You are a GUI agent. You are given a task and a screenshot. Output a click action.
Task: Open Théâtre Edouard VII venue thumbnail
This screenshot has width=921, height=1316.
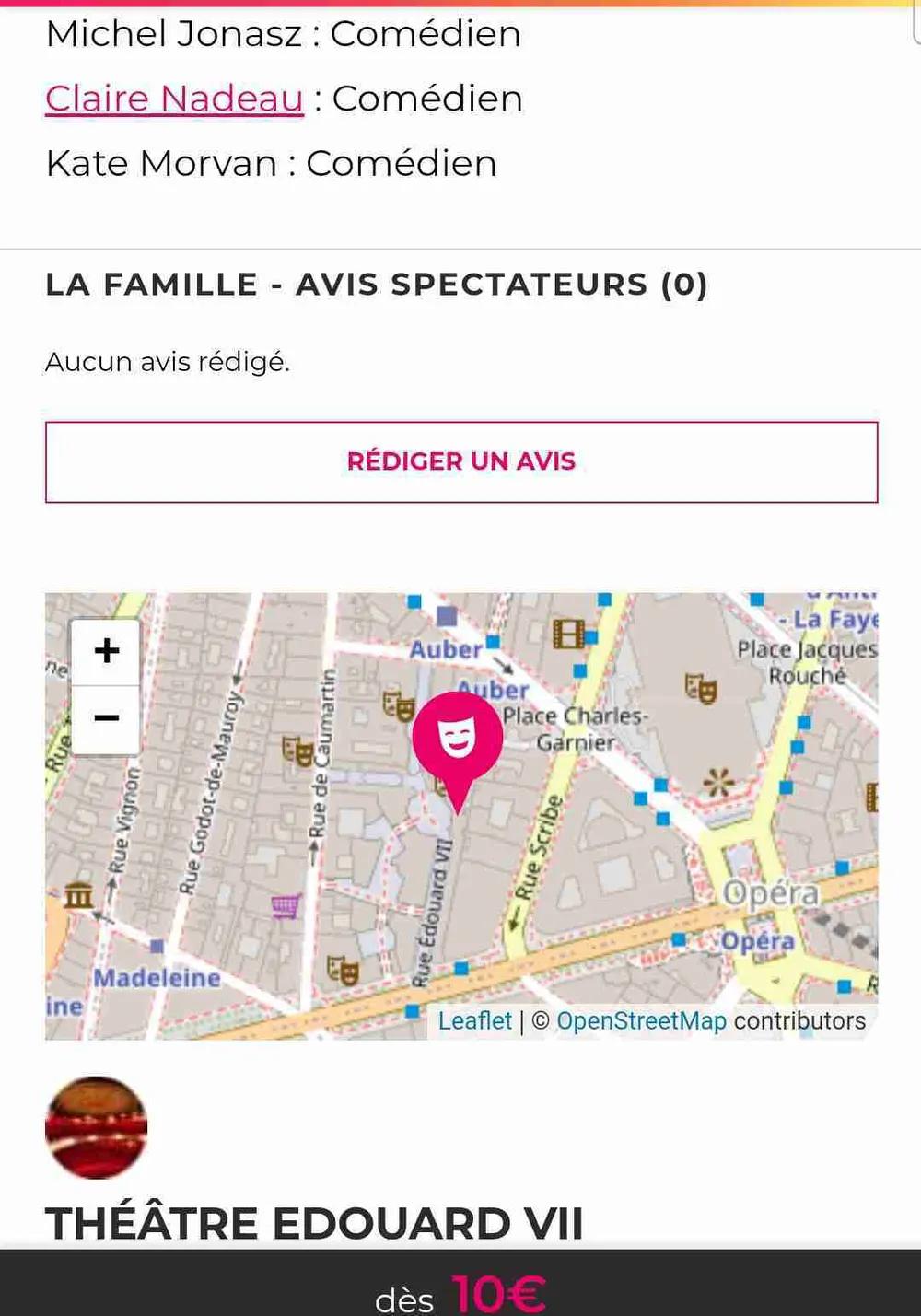[x=96, y=1127]
